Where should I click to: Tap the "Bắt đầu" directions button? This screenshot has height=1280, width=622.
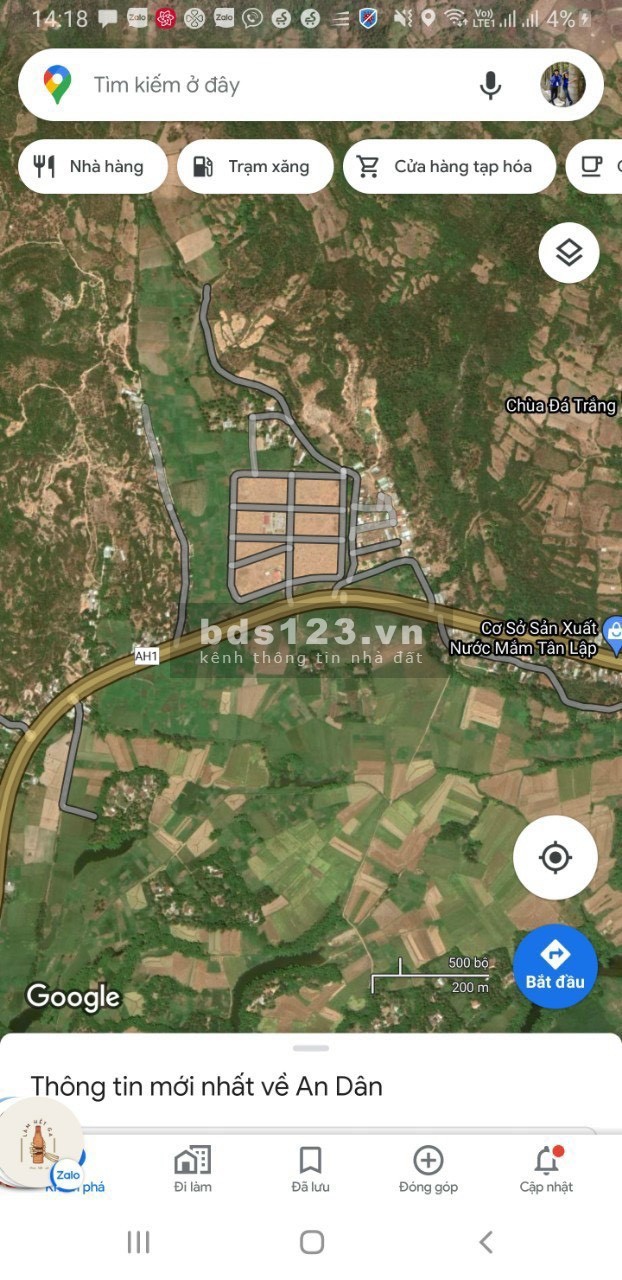[x=555, y=966]
